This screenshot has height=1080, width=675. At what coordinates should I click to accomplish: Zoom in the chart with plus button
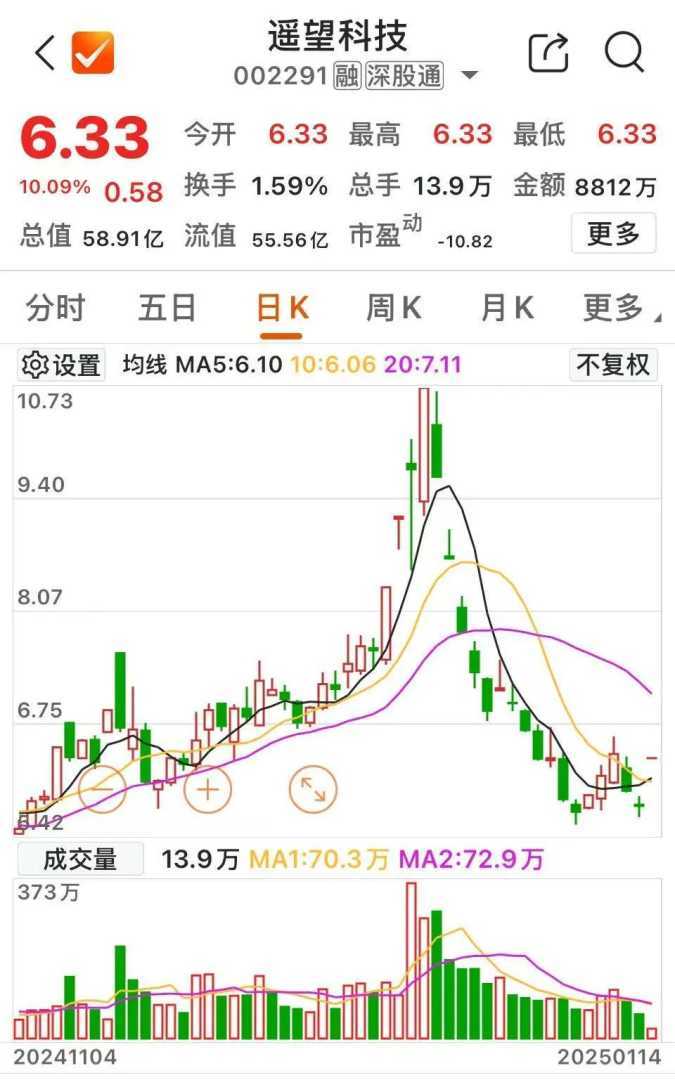(208, 789)
